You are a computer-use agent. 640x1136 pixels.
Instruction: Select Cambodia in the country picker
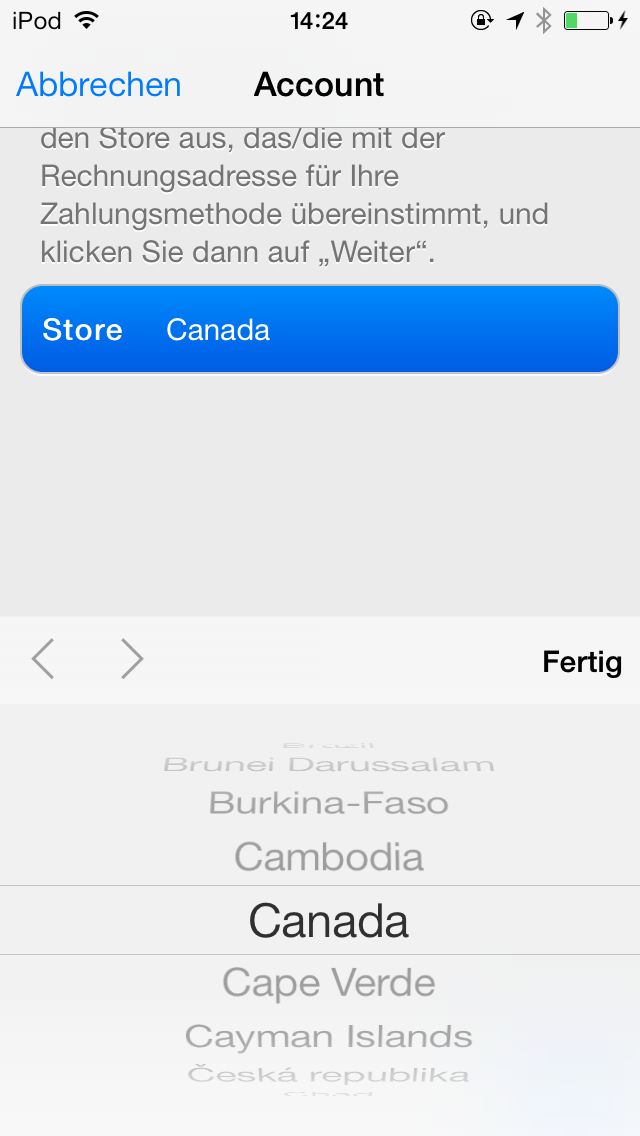click(328, 857)
